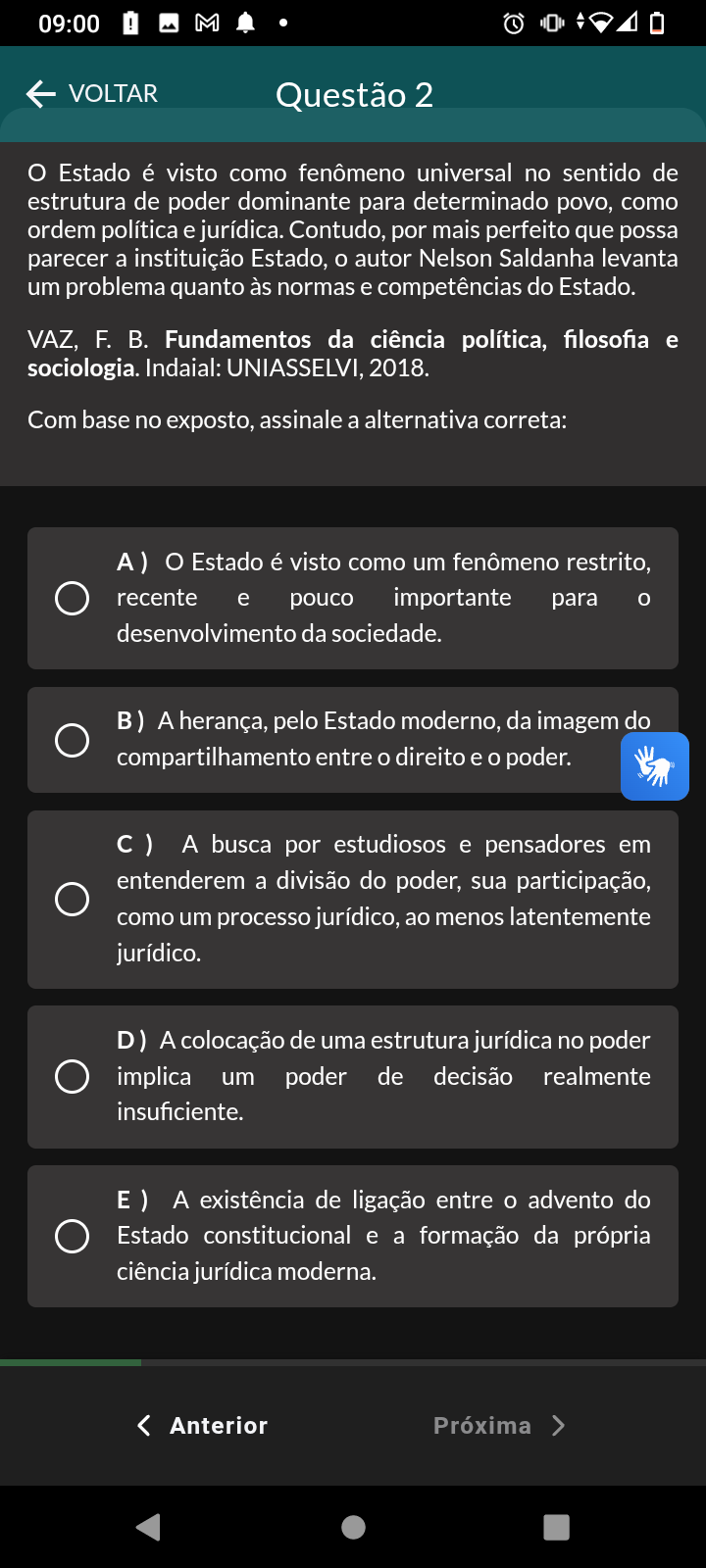
Task: Select answer option A
Action: 352,598
